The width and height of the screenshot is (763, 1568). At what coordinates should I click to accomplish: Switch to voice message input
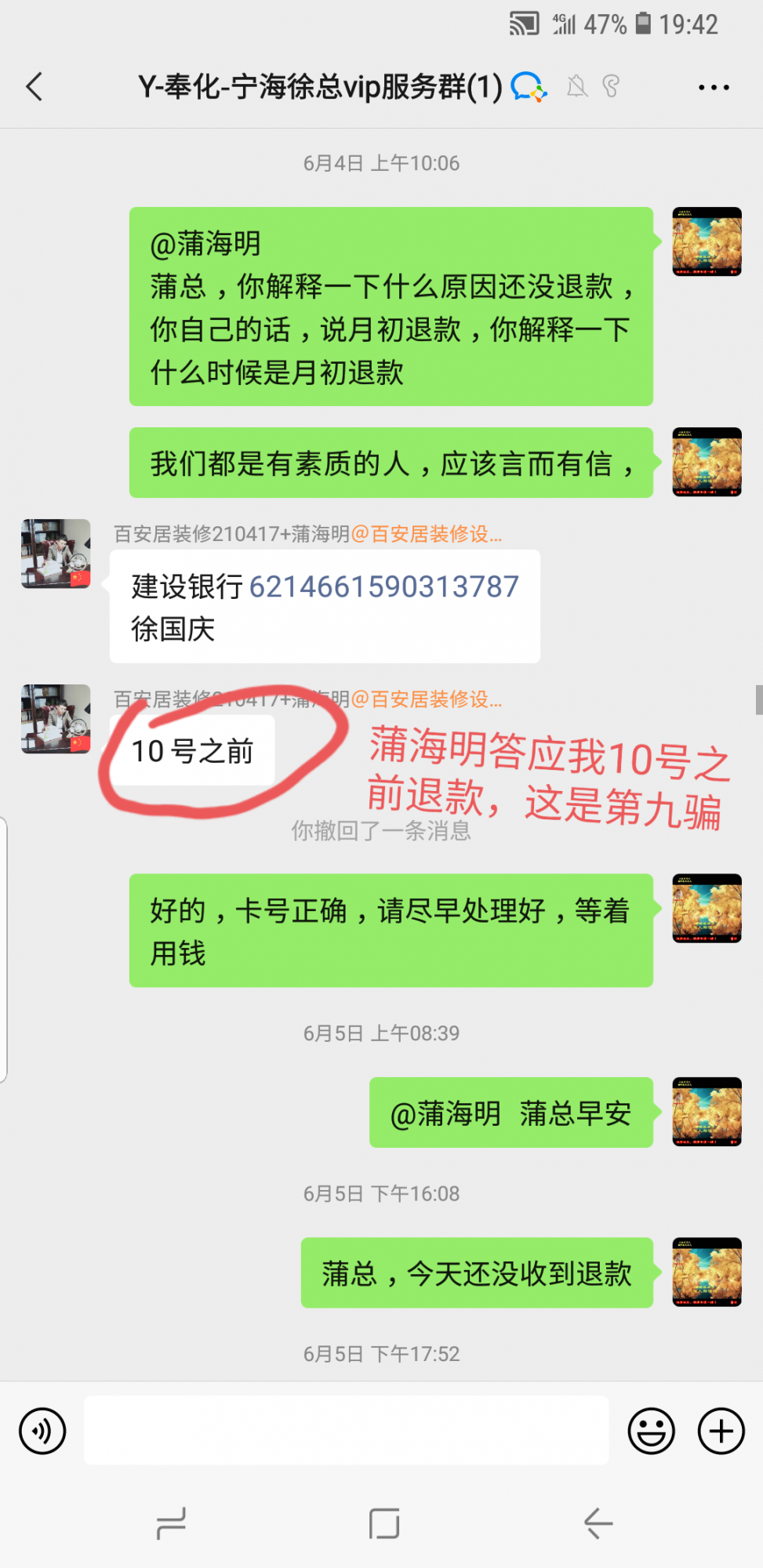coord(42,1431)
